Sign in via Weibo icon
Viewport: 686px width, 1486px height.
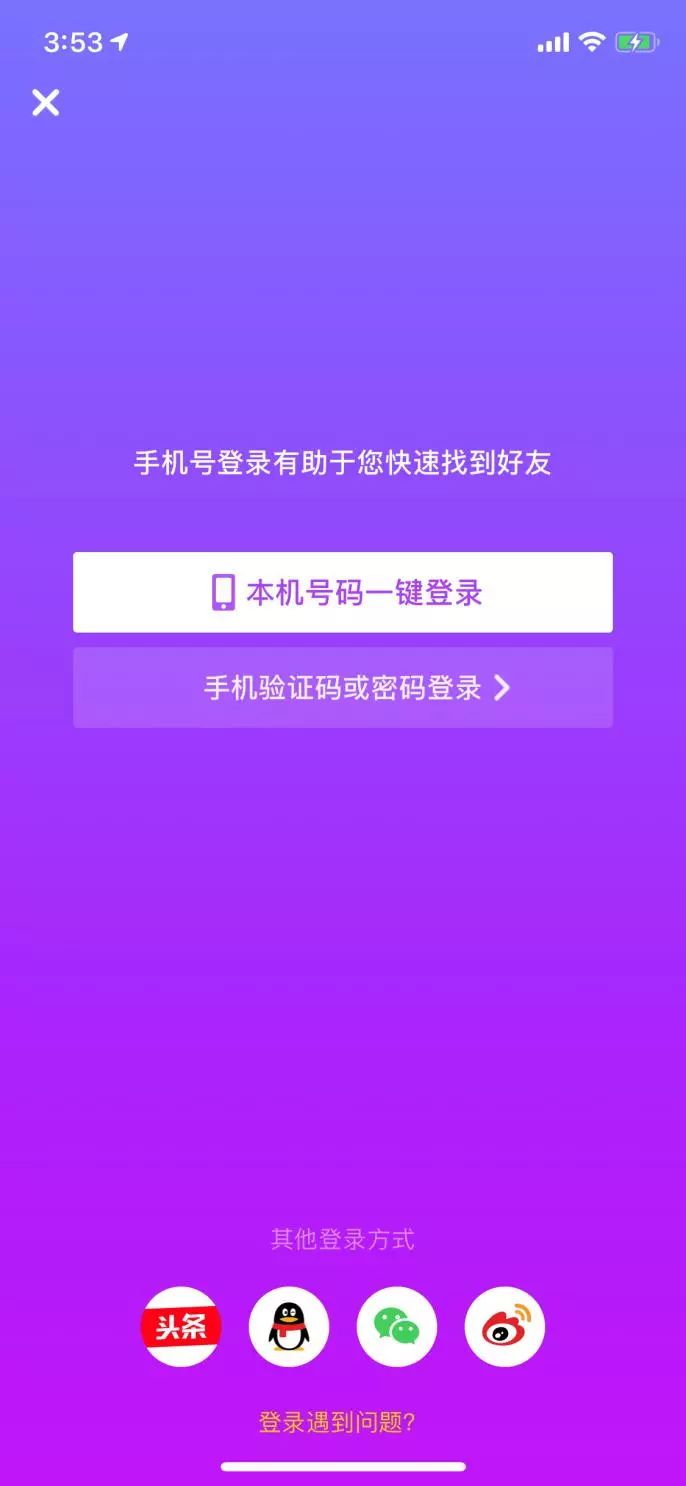(x=505, y=1327)
